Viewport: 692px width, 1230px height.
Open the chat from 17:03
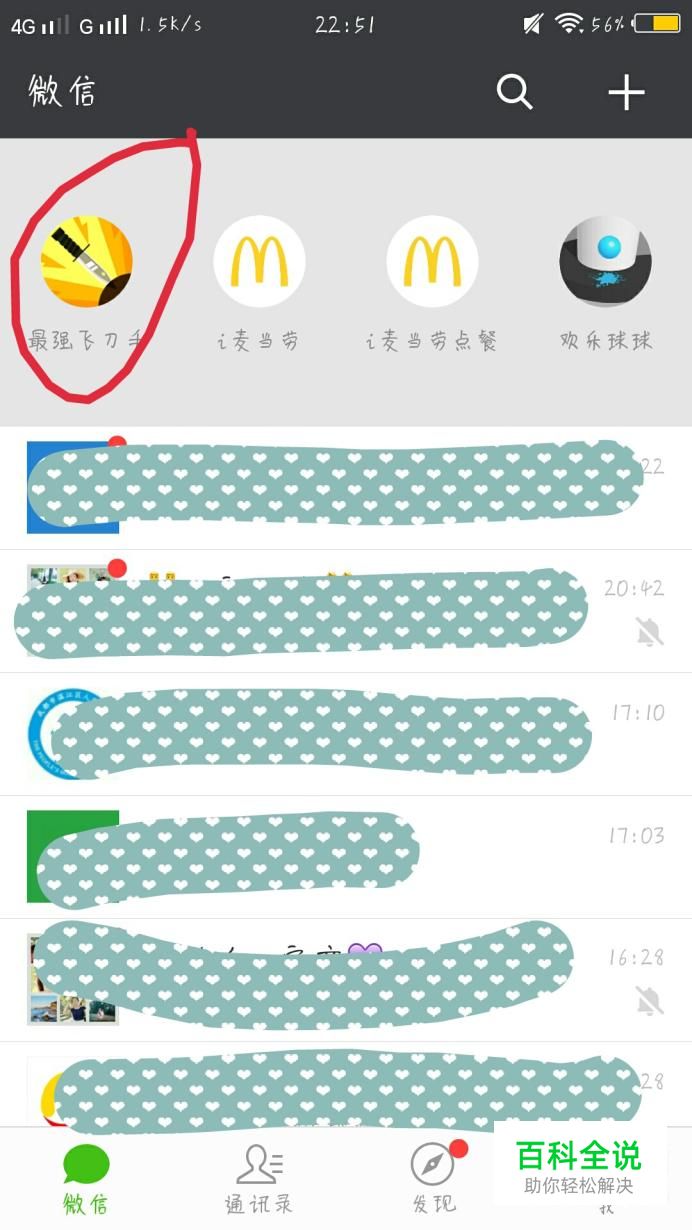coord(346,857)
